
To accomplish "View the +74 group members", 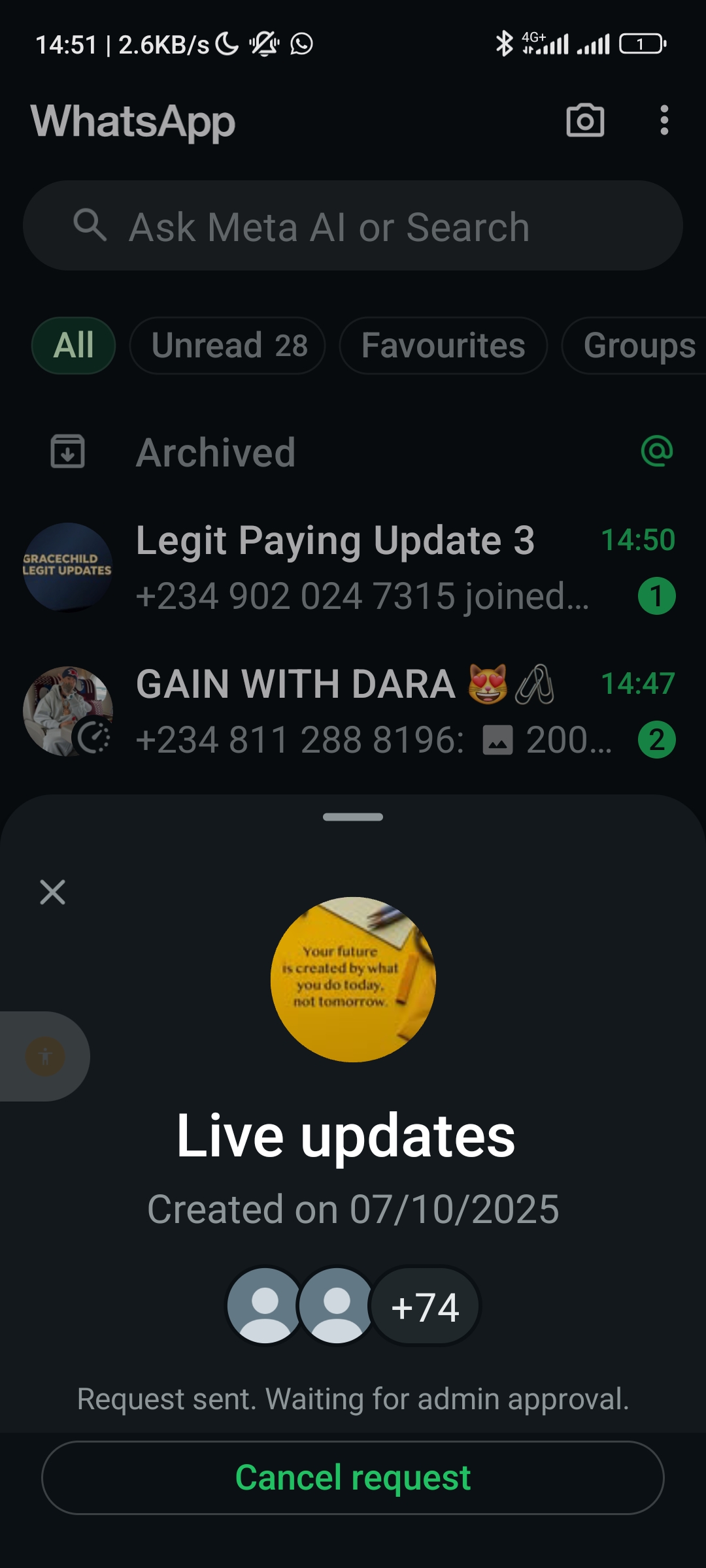I will [425, 1307].
